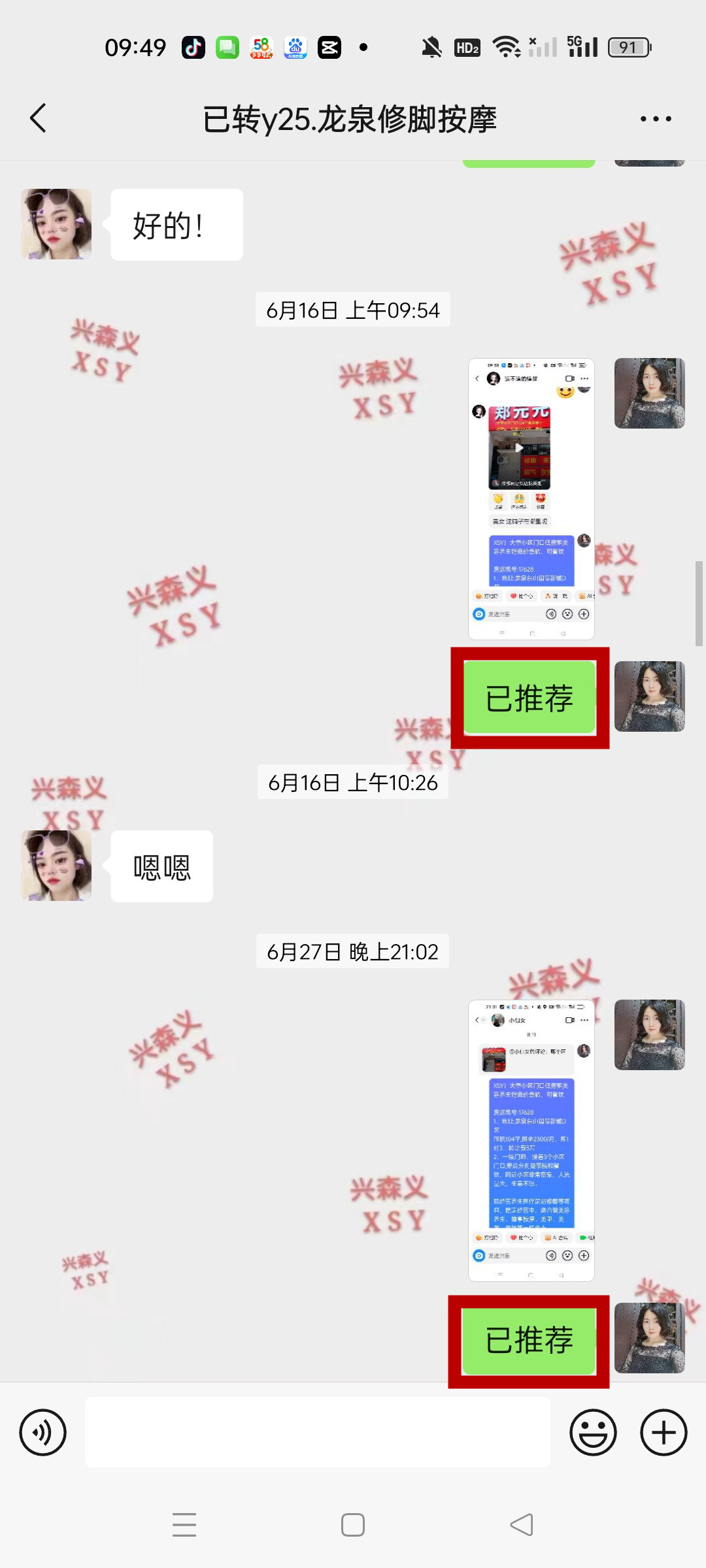Open chat details via three-dot menu
The image size is (706, 1568).
(x=656, y=119)
